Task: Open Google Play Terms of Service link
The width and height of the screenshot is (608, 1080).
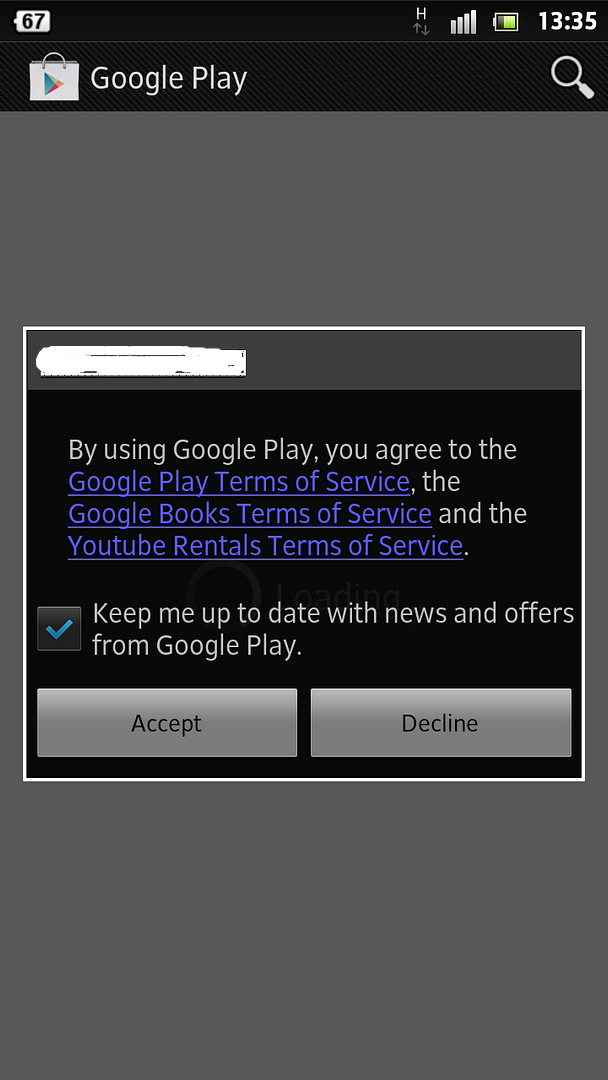Action: point(239,481)
